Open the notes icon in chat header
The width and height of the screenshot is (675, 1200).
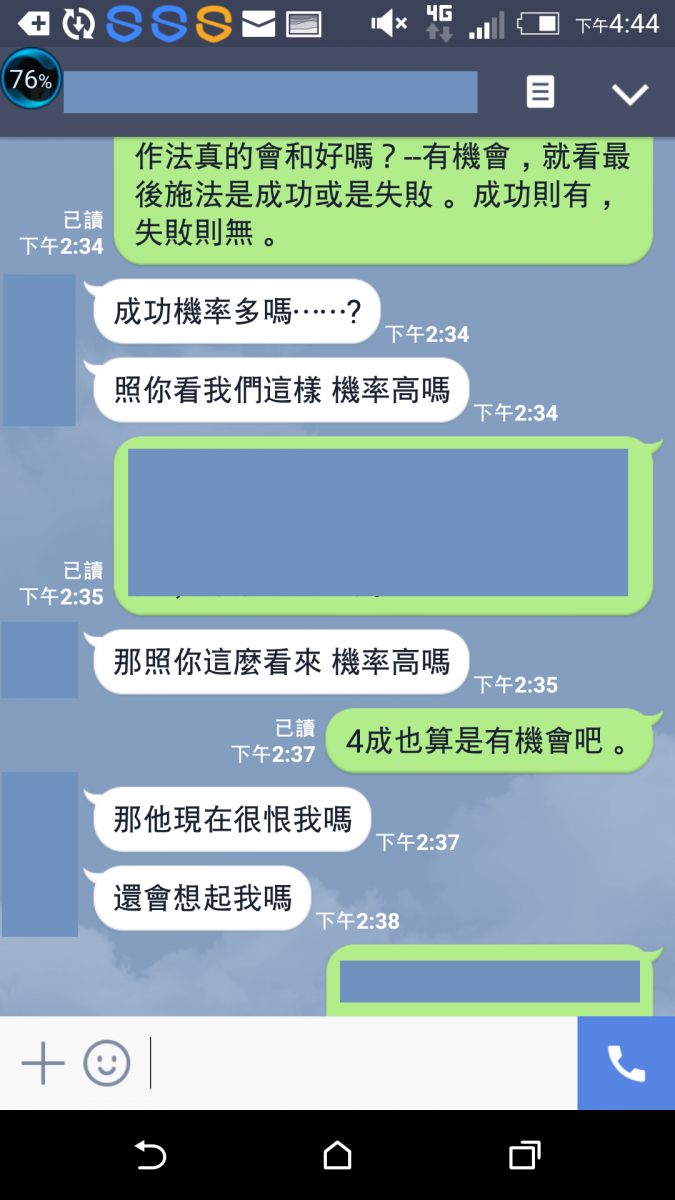[540, 93]
